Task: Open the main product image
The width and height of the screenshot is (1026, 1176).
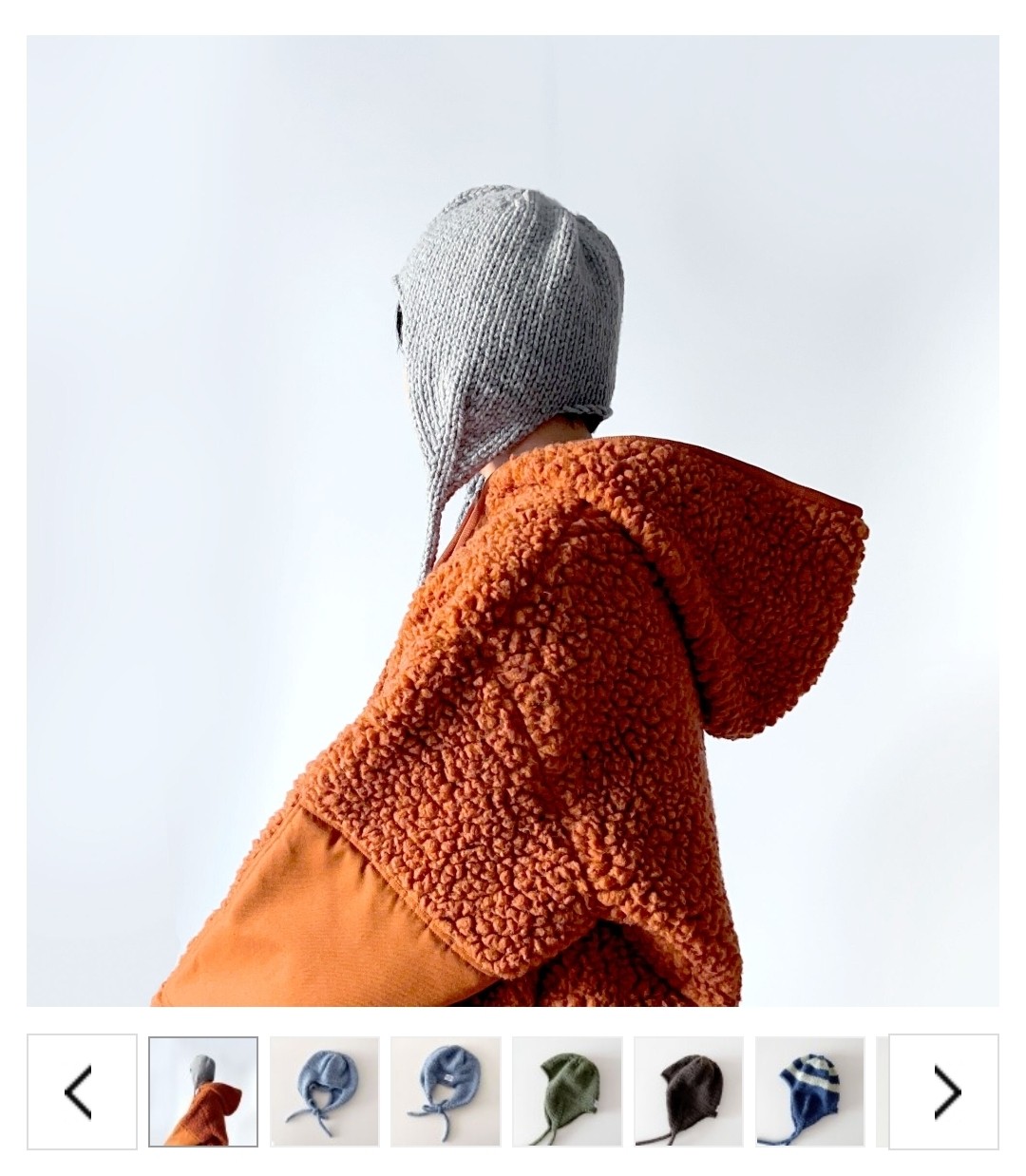Action: click(x=513, y=521)
